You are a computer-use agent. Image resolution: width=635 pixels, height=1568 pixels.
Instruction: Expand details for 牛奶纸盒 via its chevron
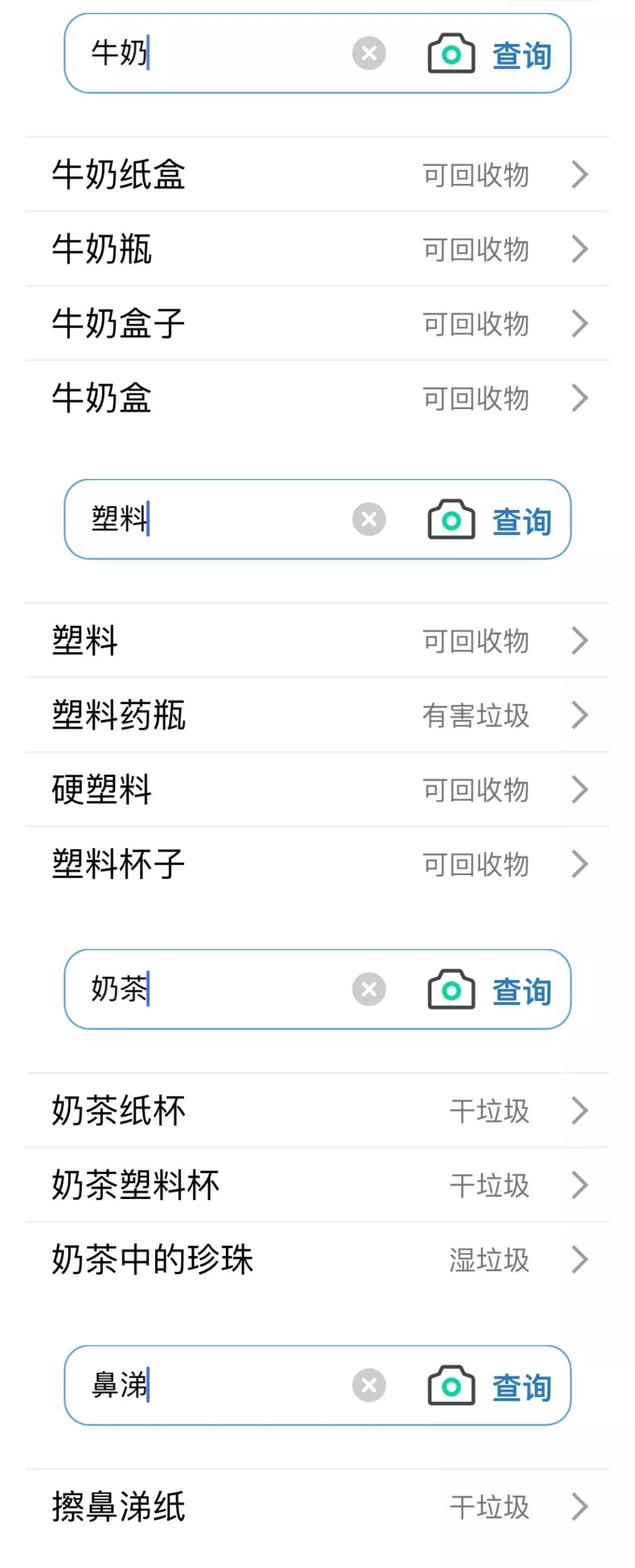[581, 175]
